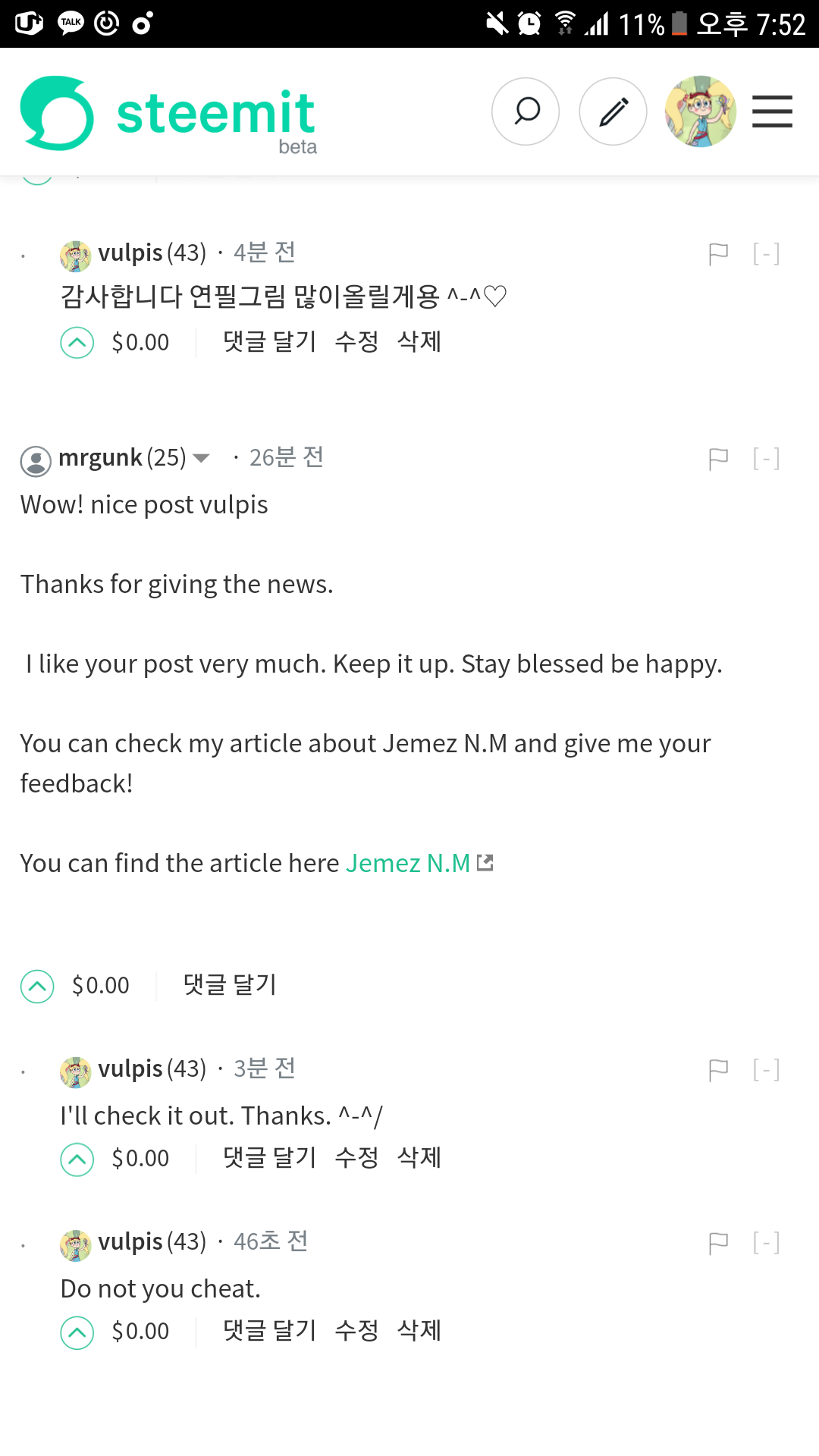Open the profile avatar in the header
This screenshot has height=1456, width=819.
701,111
